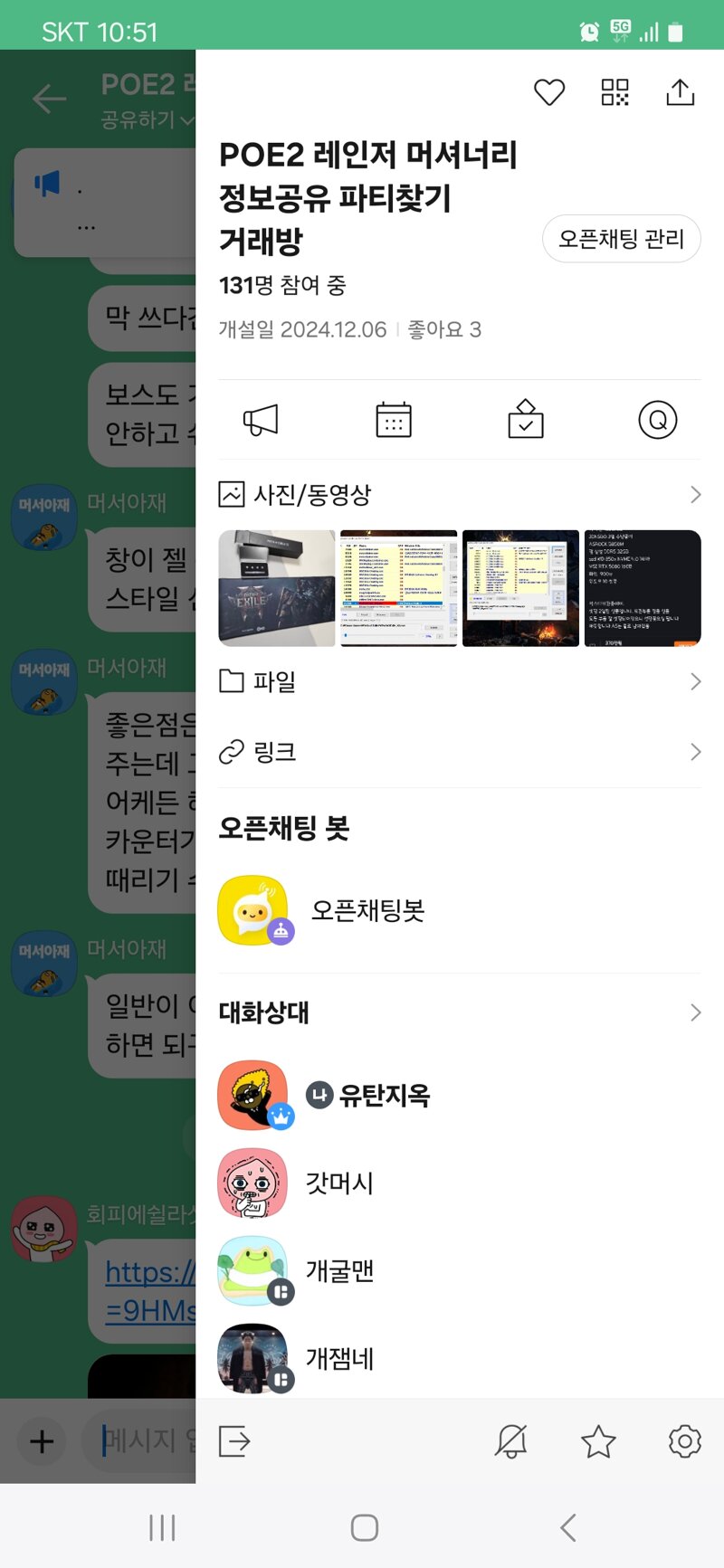Open the chat room calendar
This screenshot has width=724, height=1568.
click(x=394, y=420)
